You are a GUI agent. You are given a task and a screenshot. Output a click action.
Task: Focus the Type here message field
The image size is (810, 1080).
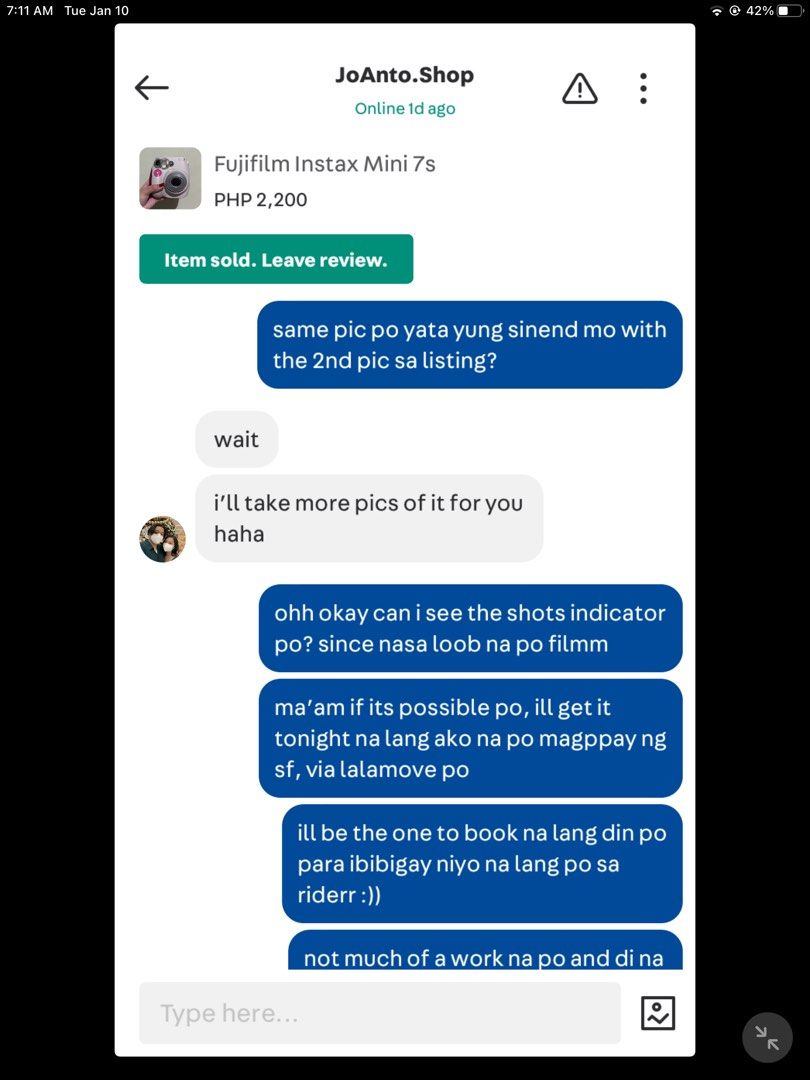click(x=380, y=1013)
